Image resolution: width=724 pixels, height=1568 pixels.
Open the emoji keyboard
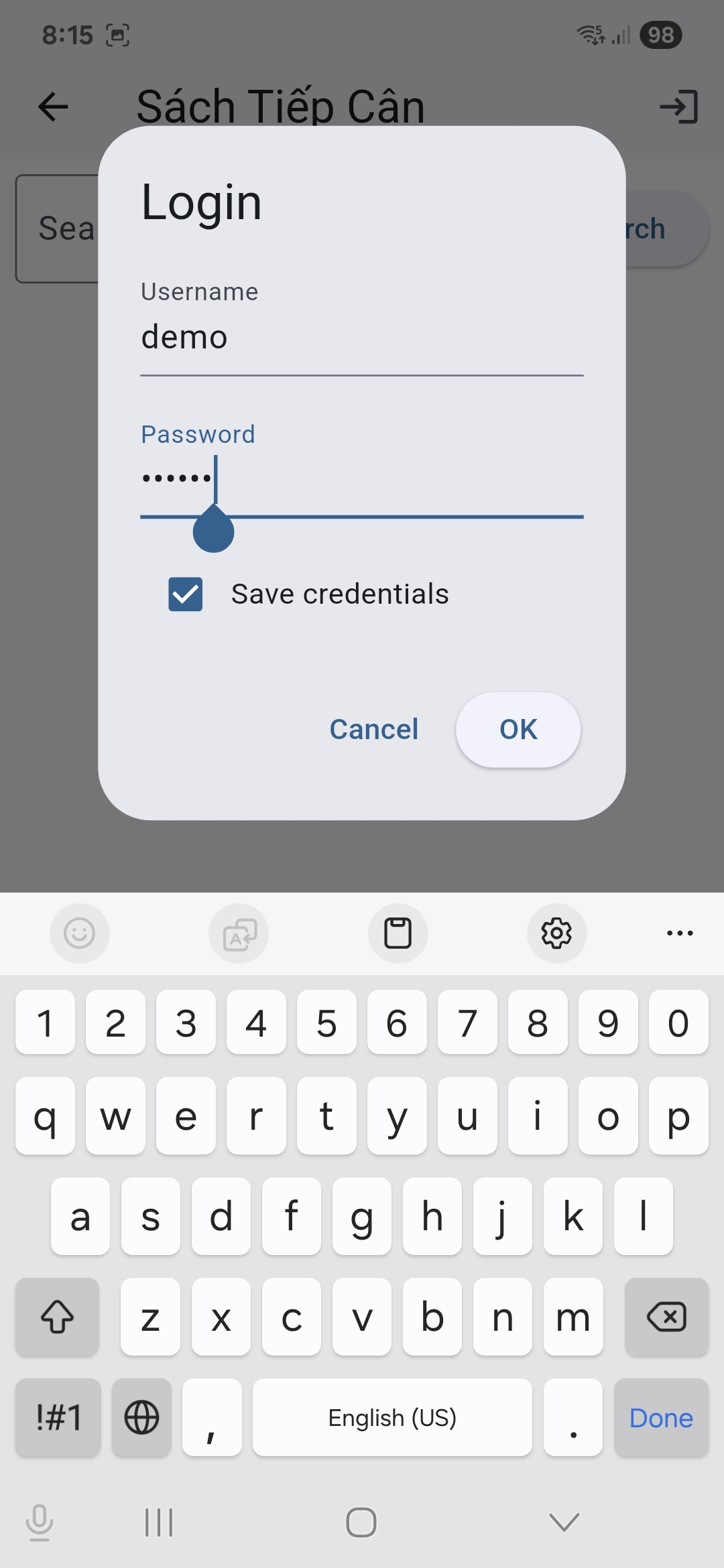tap(79, 933)
